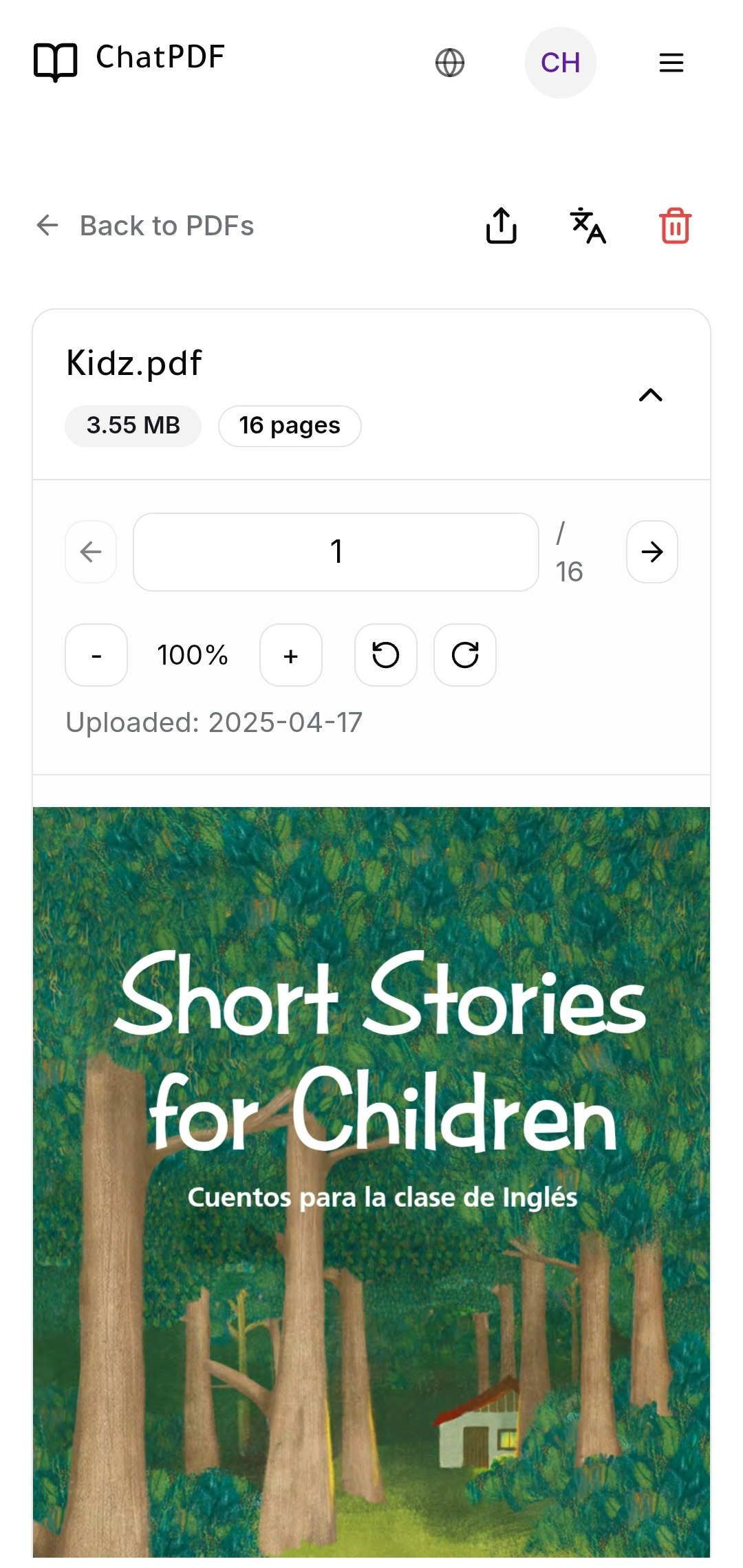Go to the next PDF page

pyautogui.click(x=652, y=552)
